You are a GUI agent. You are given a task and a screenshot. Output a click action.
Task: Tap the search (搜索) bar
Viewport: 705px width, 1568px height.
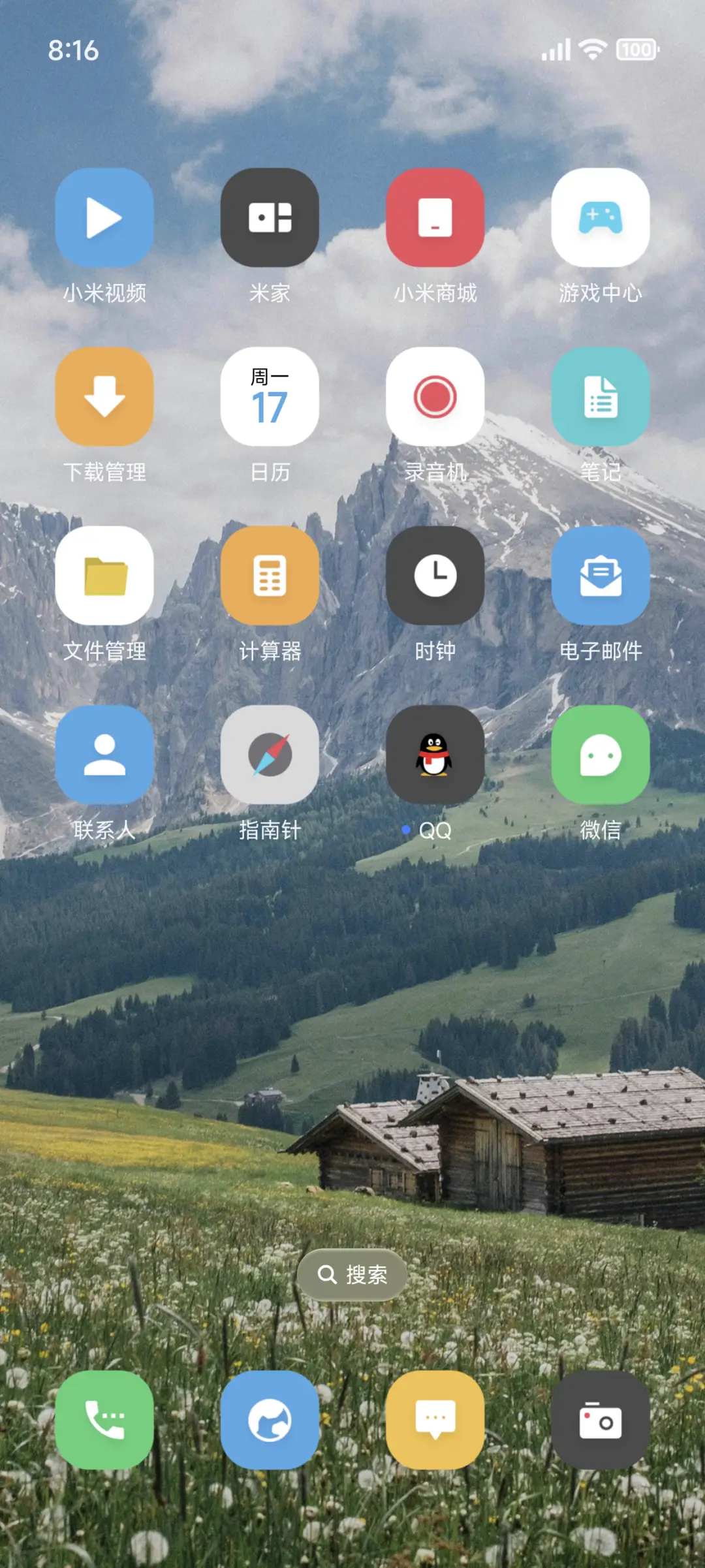pyautogui.click(x=352, y=1275)
